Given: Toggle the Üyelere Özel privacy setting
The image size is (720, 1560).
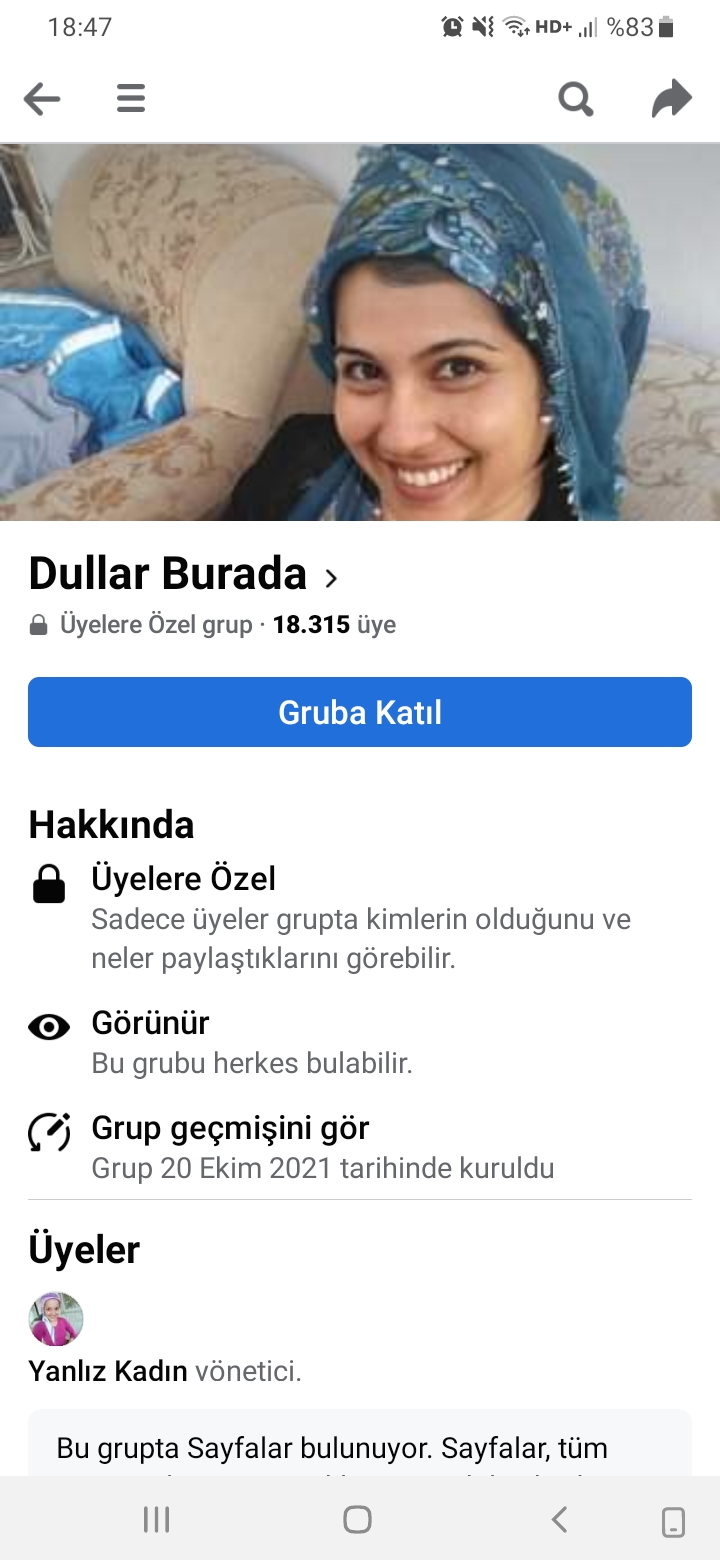Looking at the screenshot, I should 183,879.
